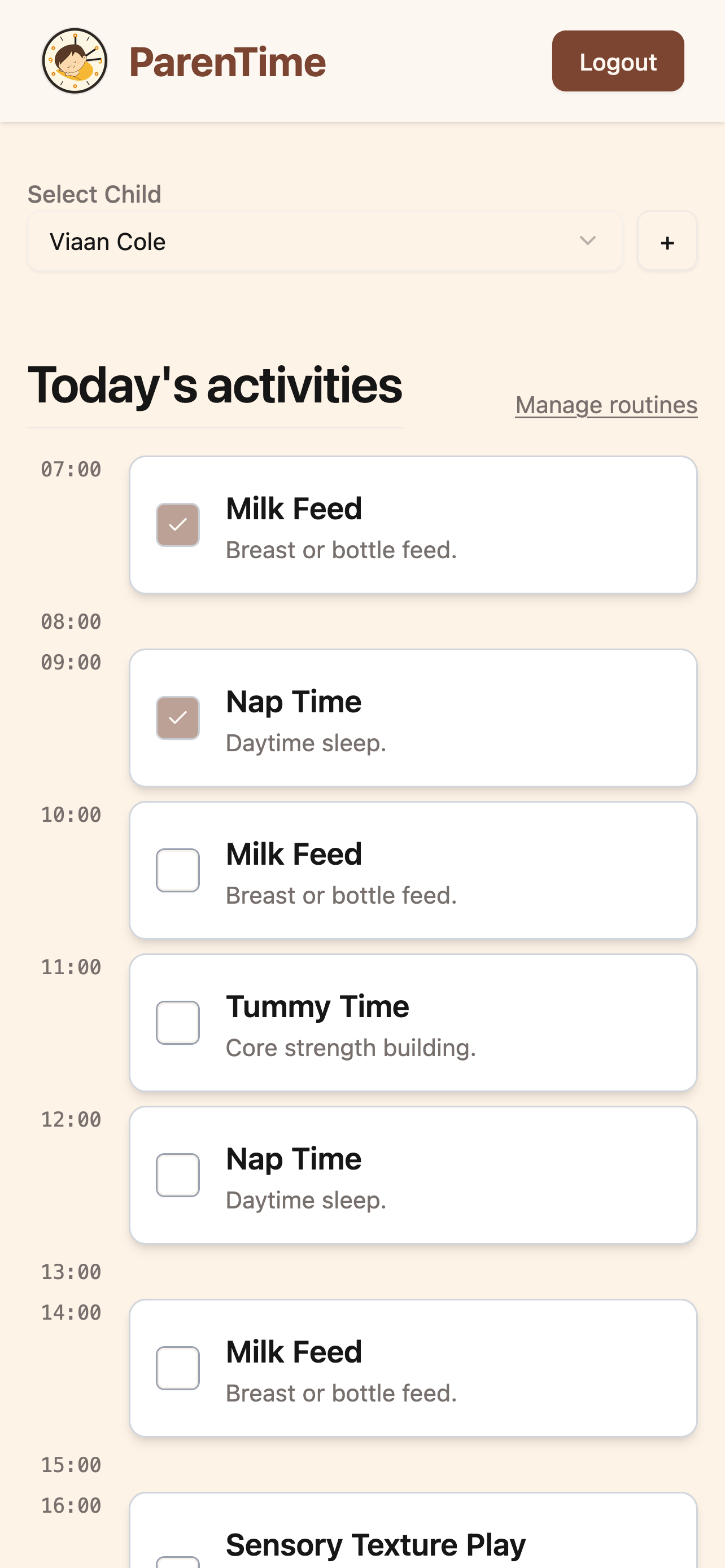Click the 16:00 time label
The width and height of the screenshot is (725, 1568).
point(71,1505)
